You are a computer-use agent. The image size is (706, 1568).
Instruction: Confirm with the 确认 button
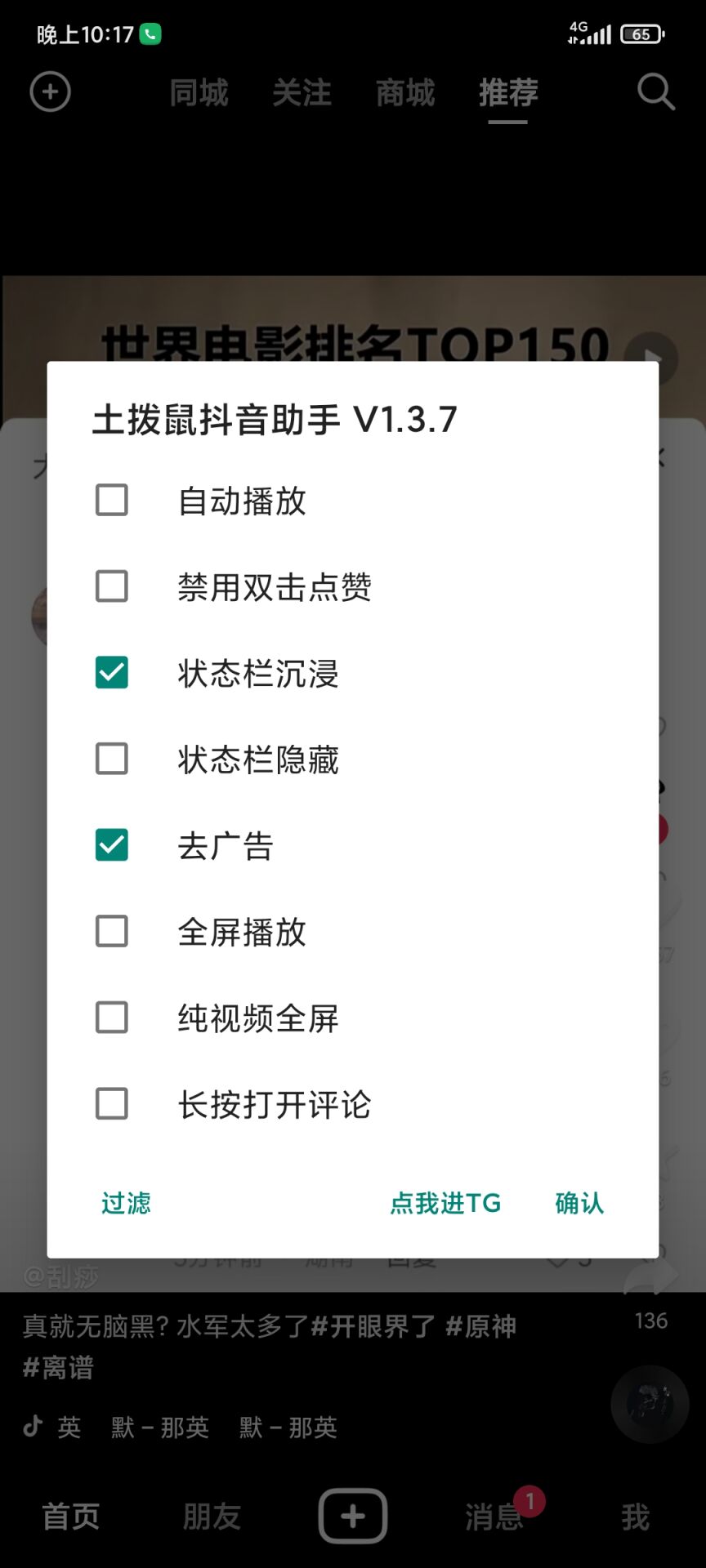click(579, 1203)
